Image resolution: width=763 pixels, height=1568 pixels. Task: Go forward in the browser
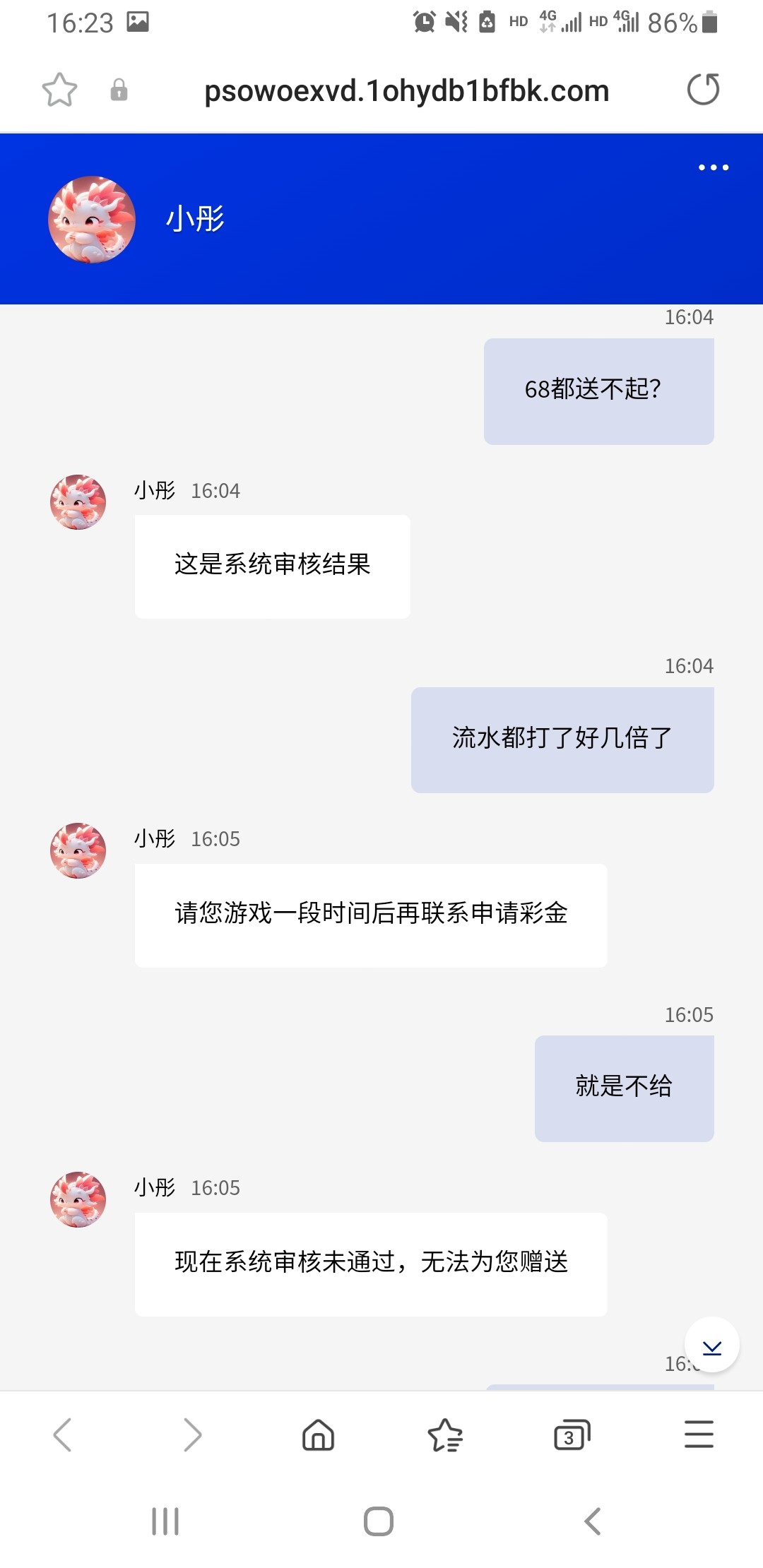(191, 1435)
